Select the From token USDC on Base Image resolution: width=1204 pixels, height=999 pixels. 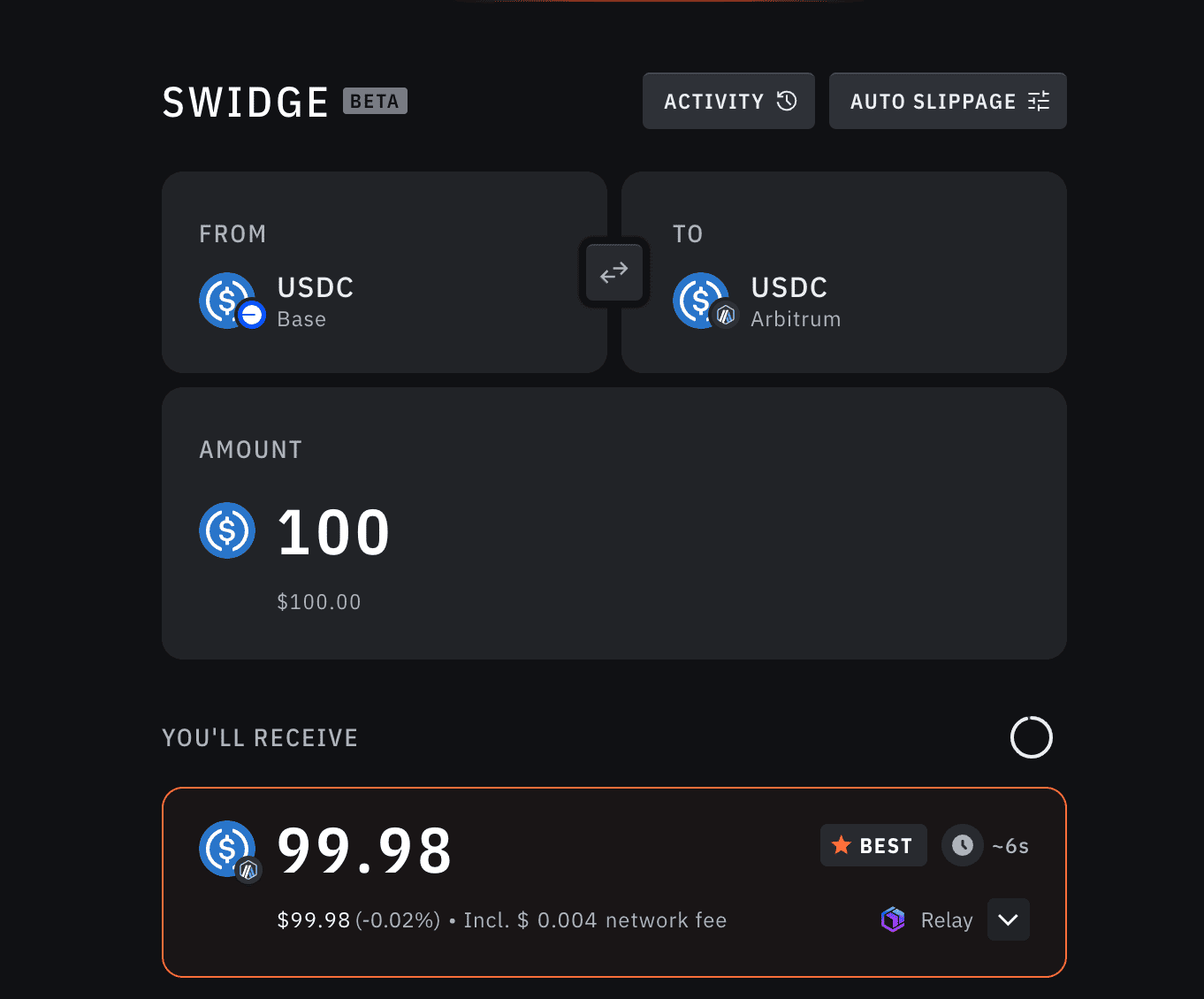[x=384, y=272]
